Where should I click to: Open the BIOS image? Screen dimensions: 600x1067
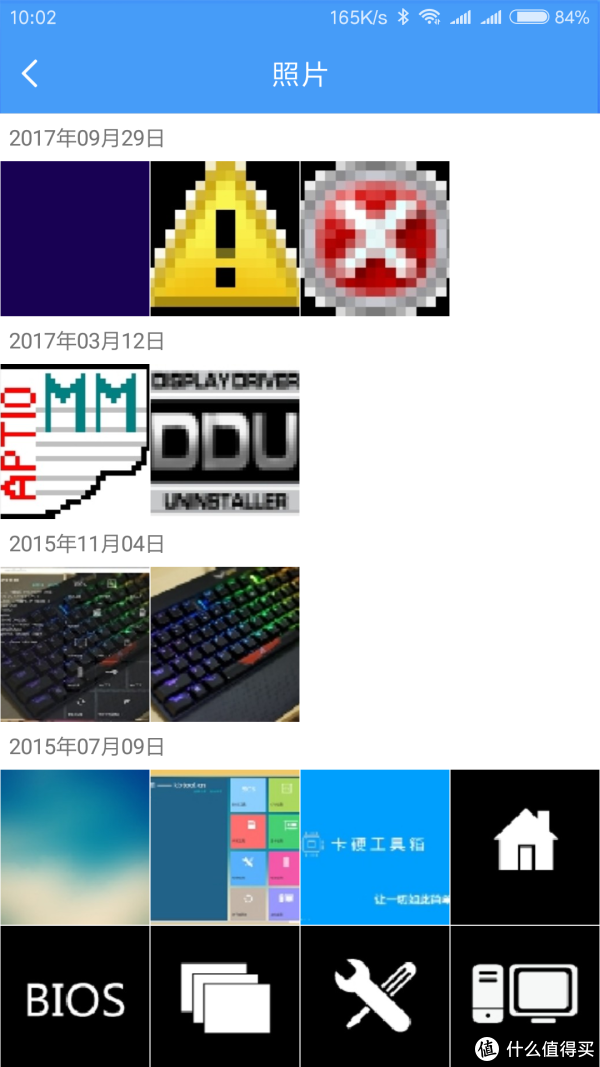[75, 996]
